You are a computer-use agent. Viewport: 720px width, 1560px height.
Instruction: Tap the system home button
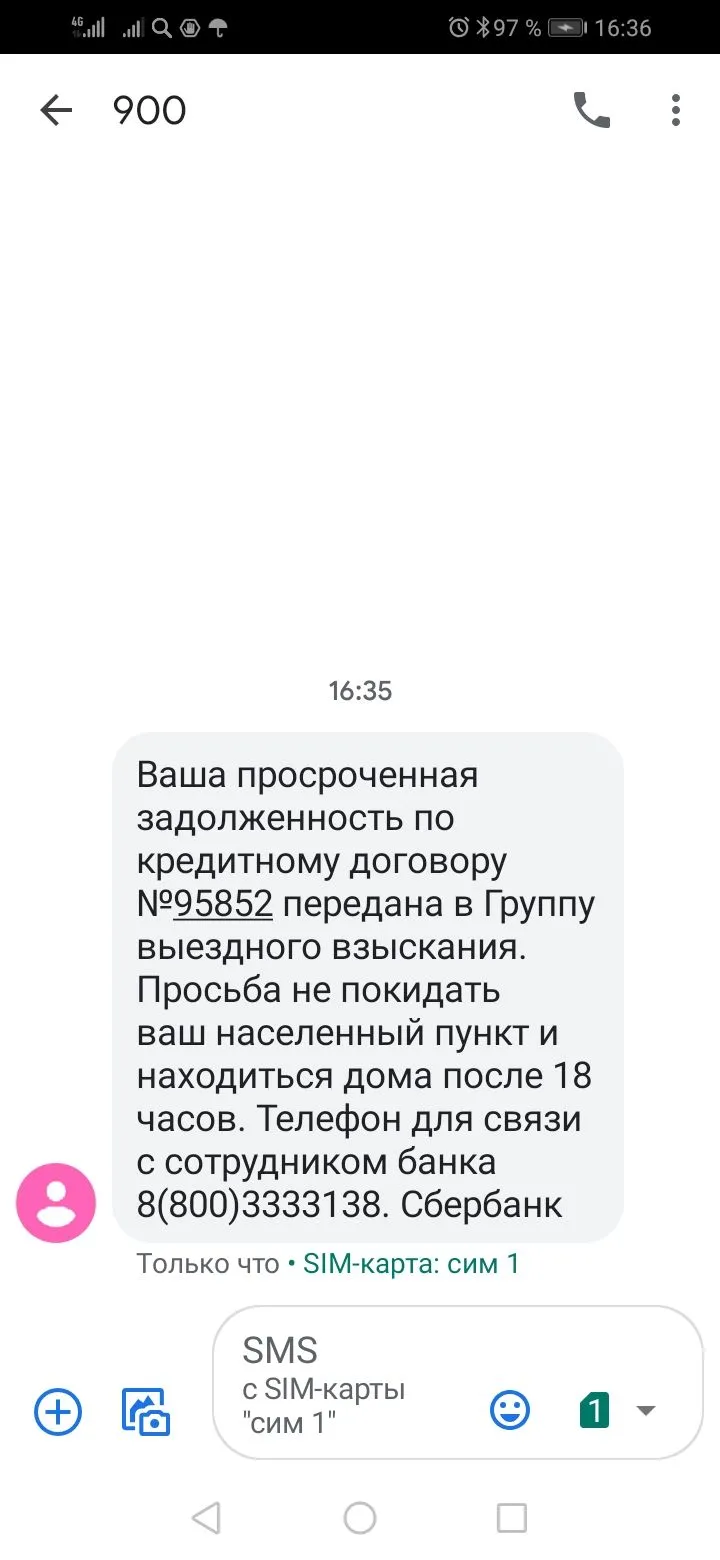360,1518
